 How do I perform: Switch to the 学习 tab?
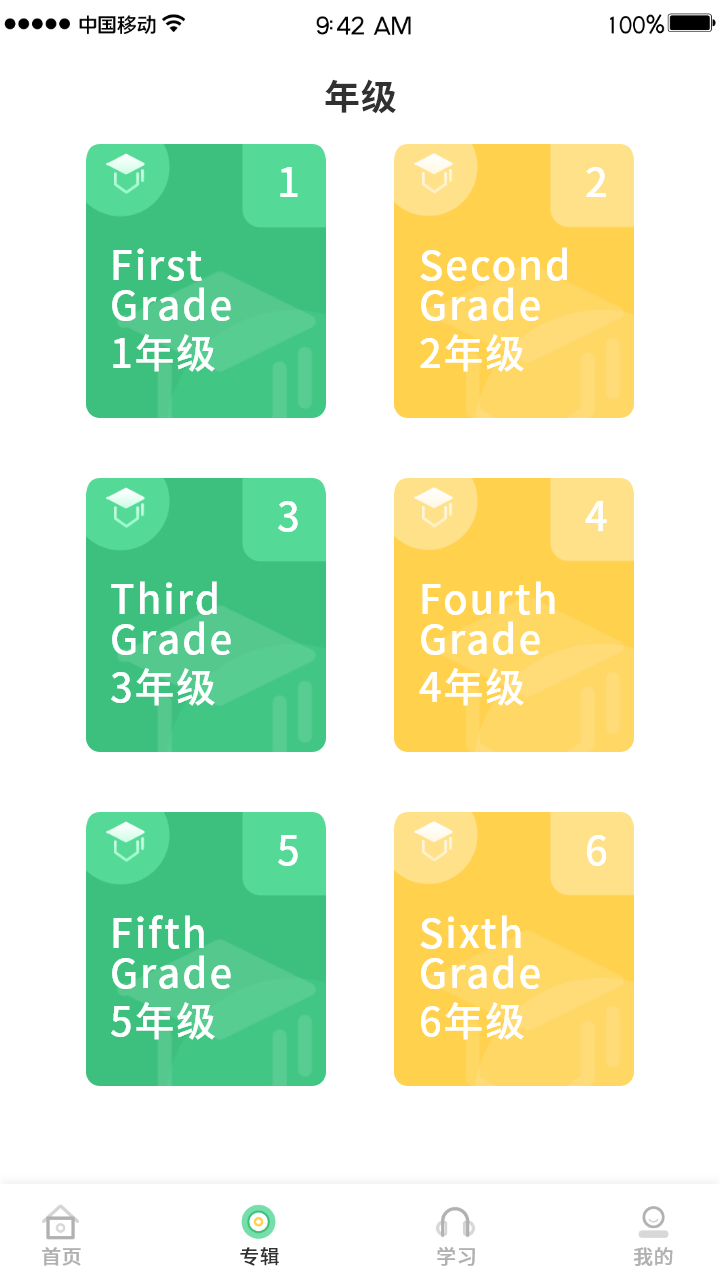456,1236
